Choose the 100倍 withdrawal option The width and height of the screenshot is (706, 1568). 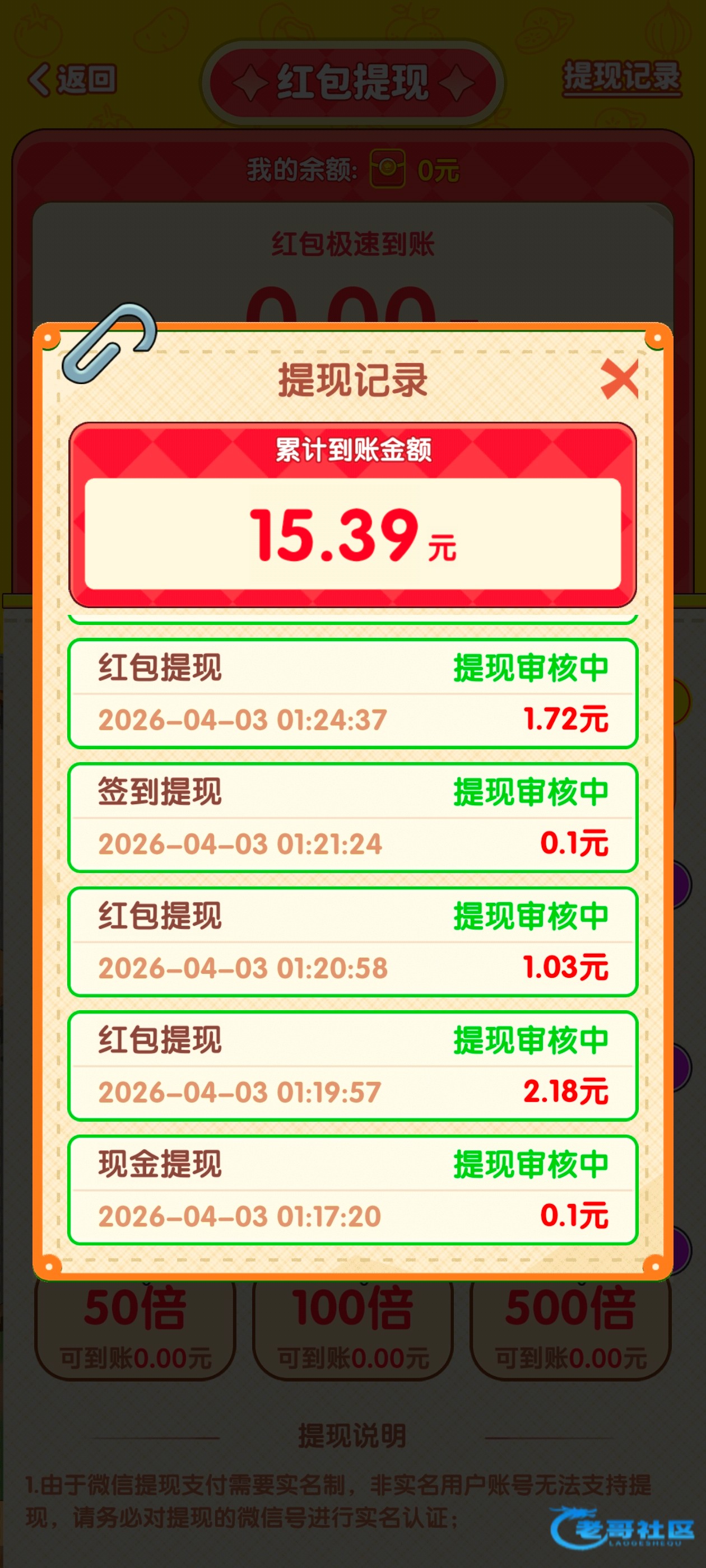[x=352, y=1329]
